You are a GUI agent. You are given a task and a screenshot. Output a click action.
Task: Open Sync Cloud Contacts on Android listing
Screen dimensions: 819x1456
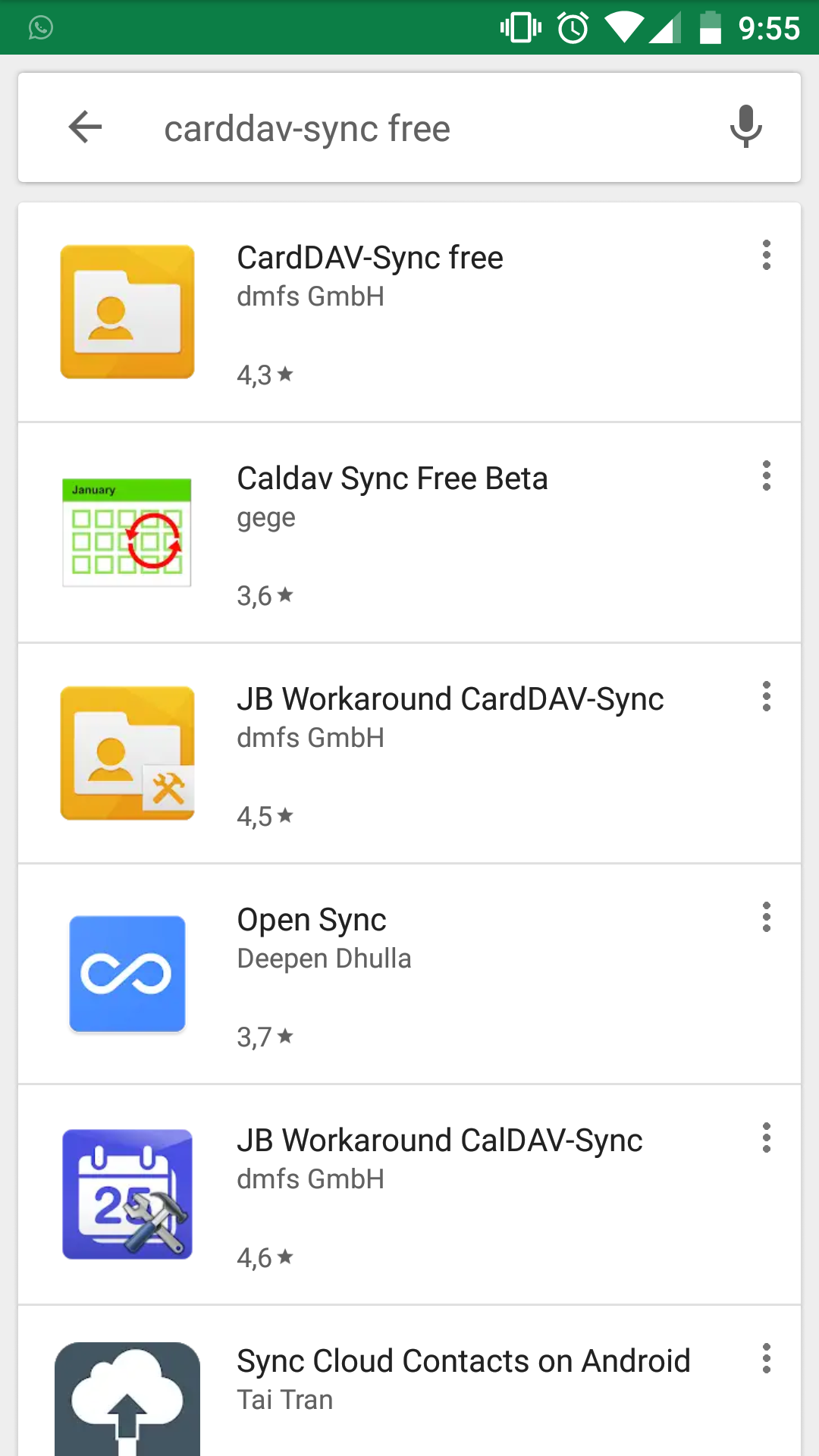click(x=463, y=1361)
